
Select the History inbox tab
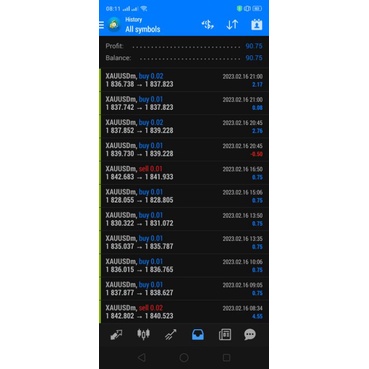point(198,334)
